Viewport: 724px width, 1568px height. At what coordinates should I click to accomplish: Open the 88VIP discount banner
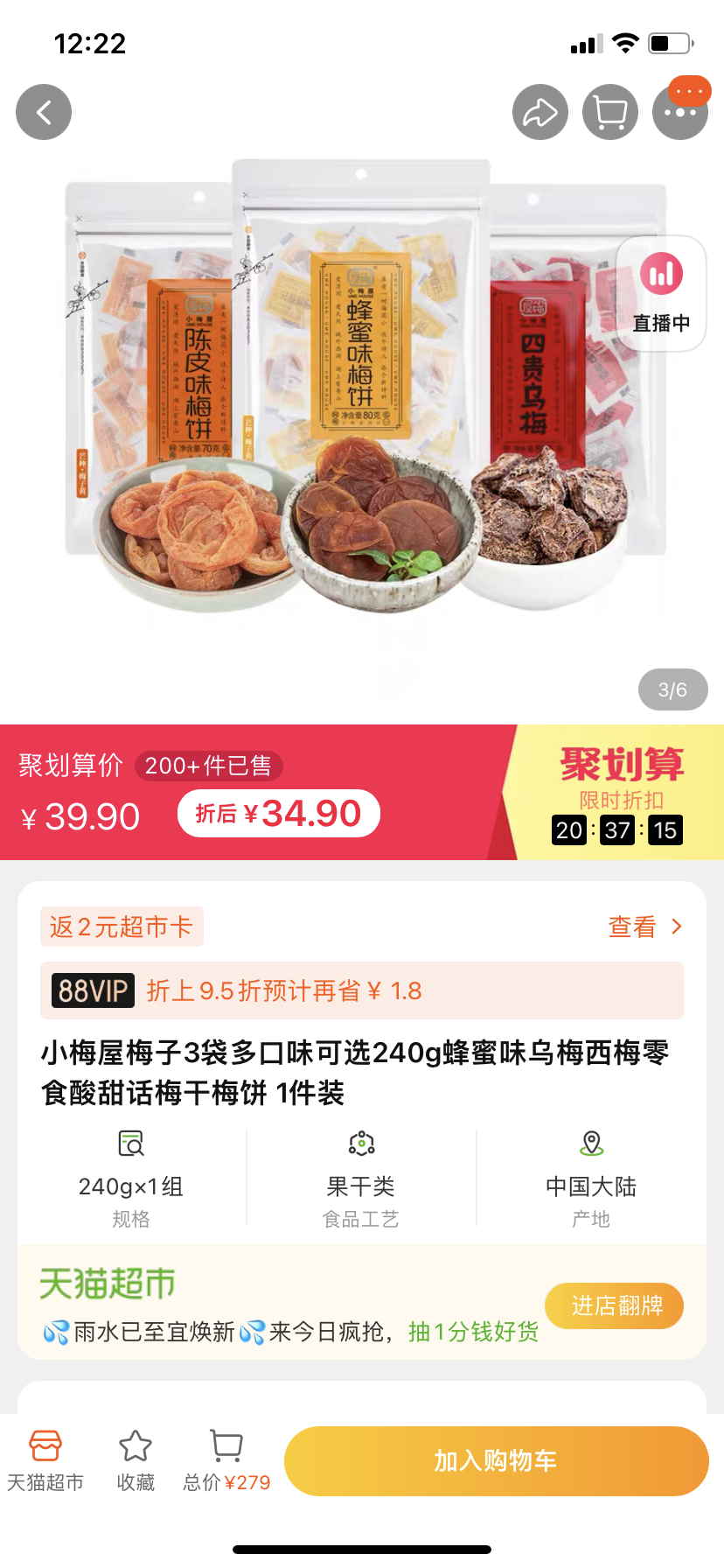click(362, 990)
